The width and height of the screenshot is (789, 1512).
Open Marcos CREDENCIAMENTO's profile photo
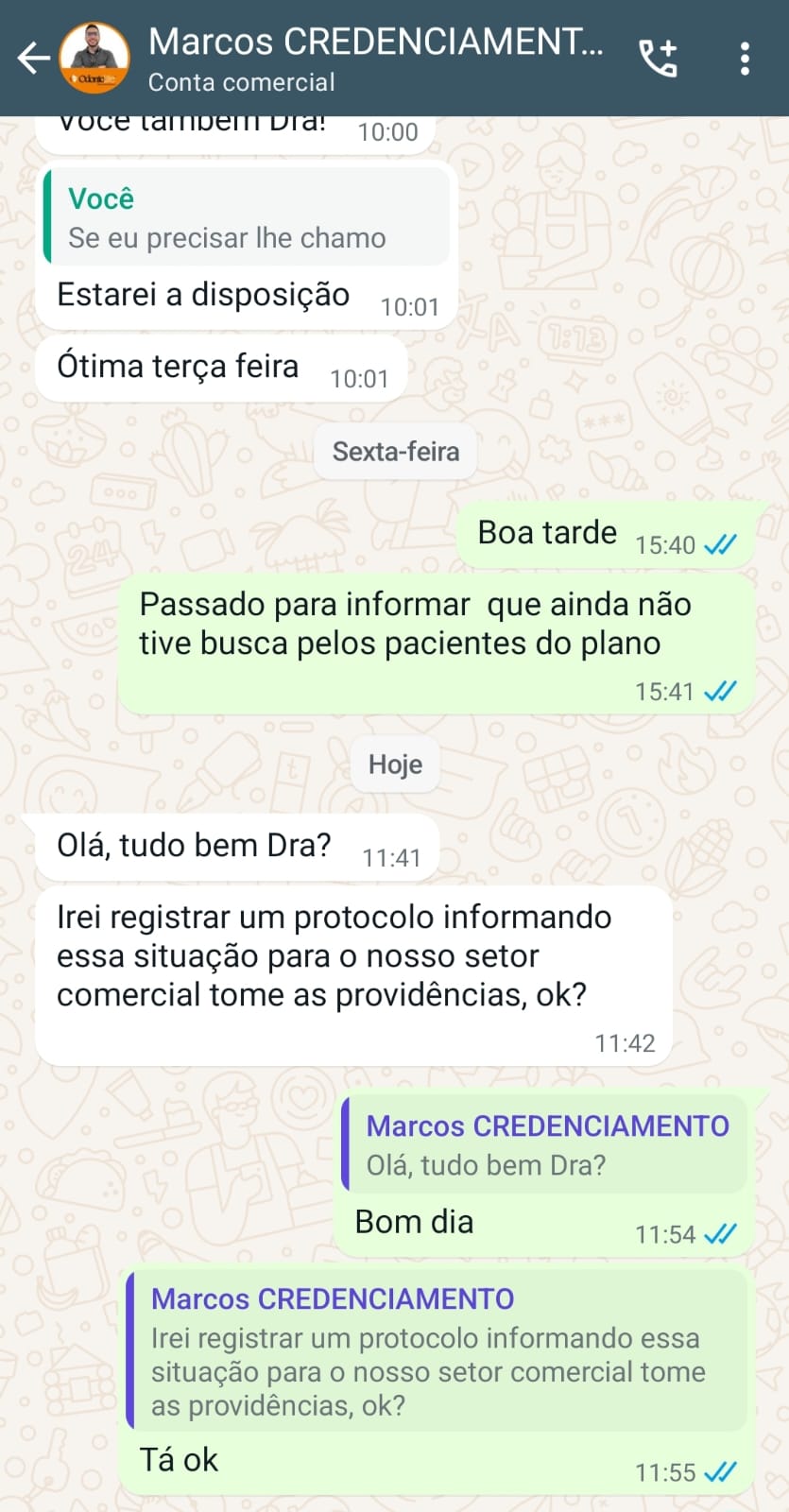pyautogui.click(x=94, y=59)
